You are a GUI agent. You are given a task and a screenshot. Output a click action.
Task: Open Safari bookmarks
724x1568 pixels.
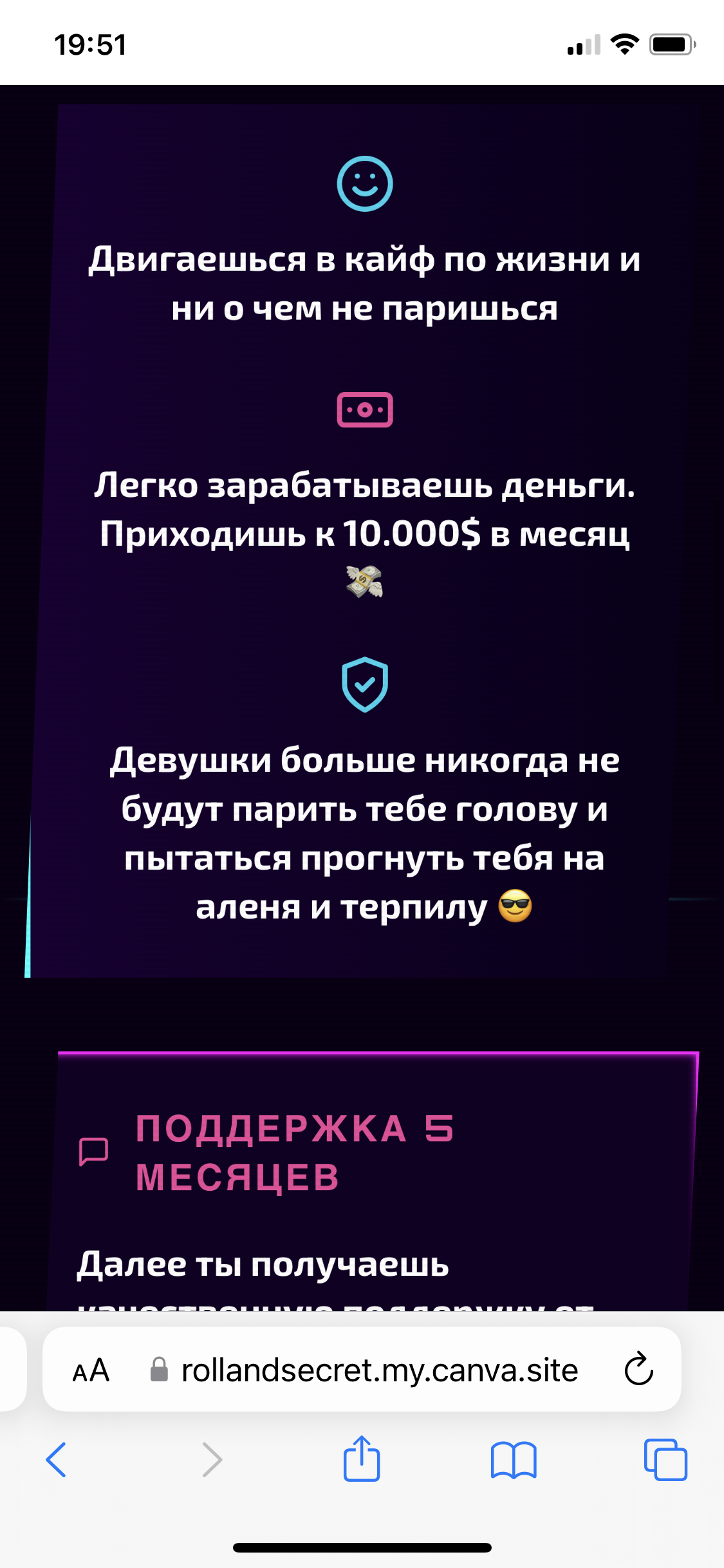513,1459
